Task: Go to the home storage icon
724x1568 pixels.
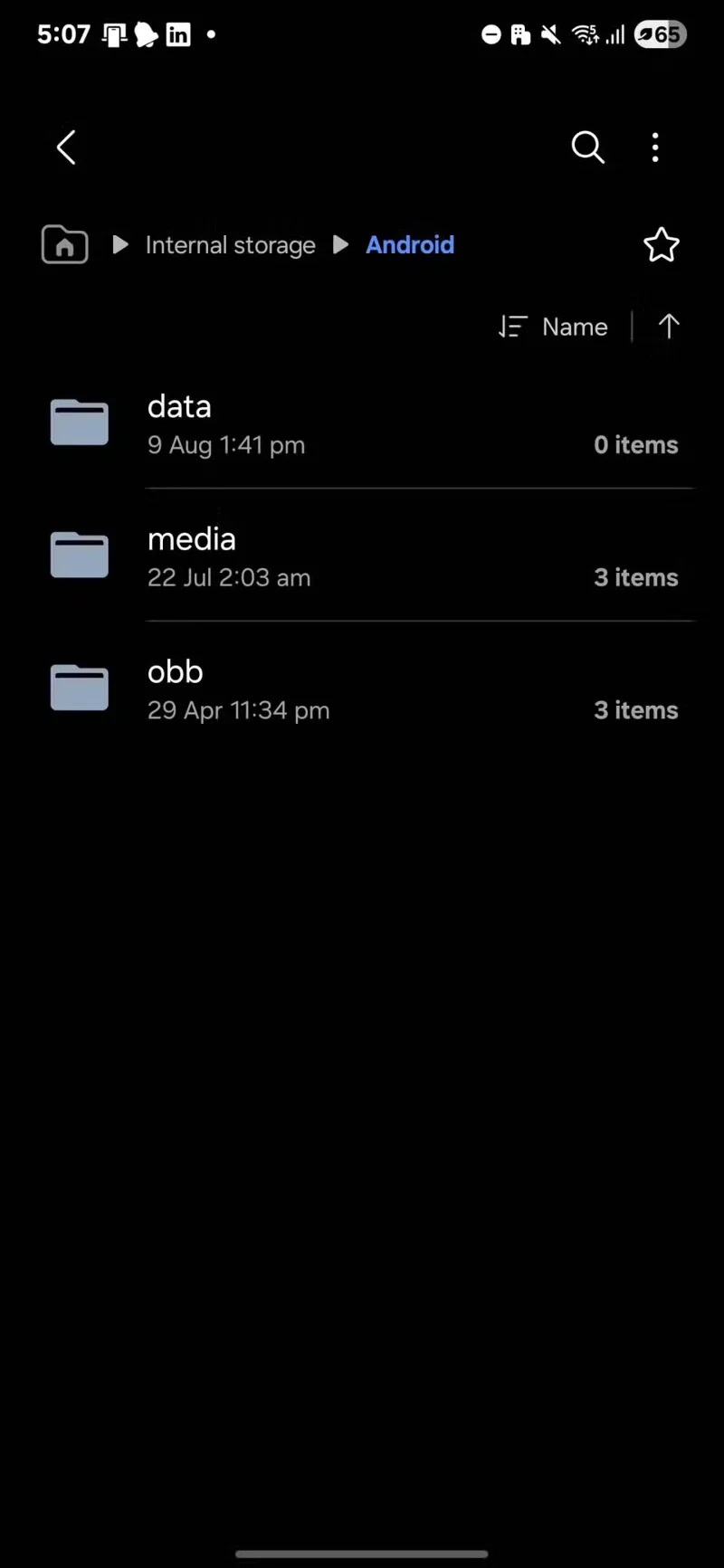Action: pyautogui.click(x=65, y=244)
